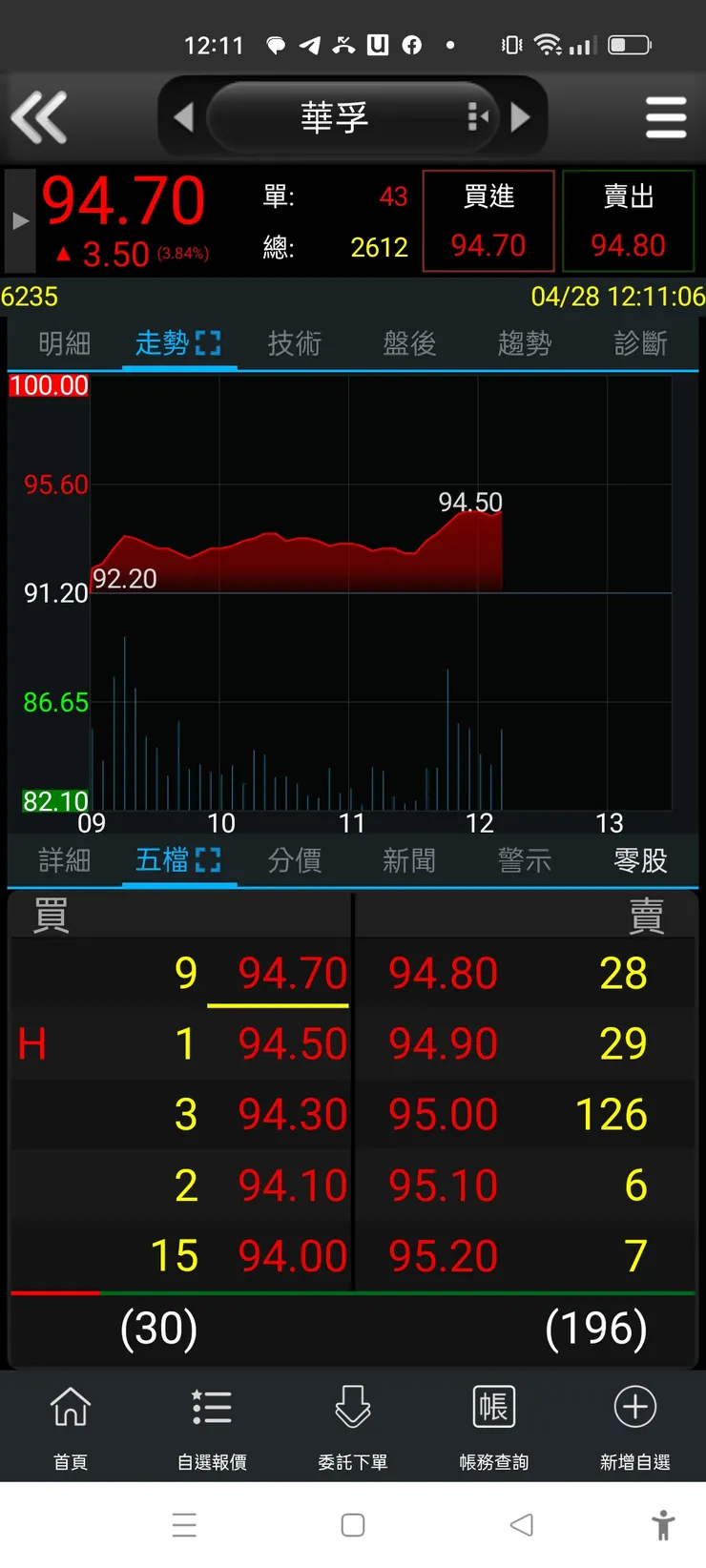706x1568 pixels.
Task: View the 趨勢 tab
Action: pos(525,343)
